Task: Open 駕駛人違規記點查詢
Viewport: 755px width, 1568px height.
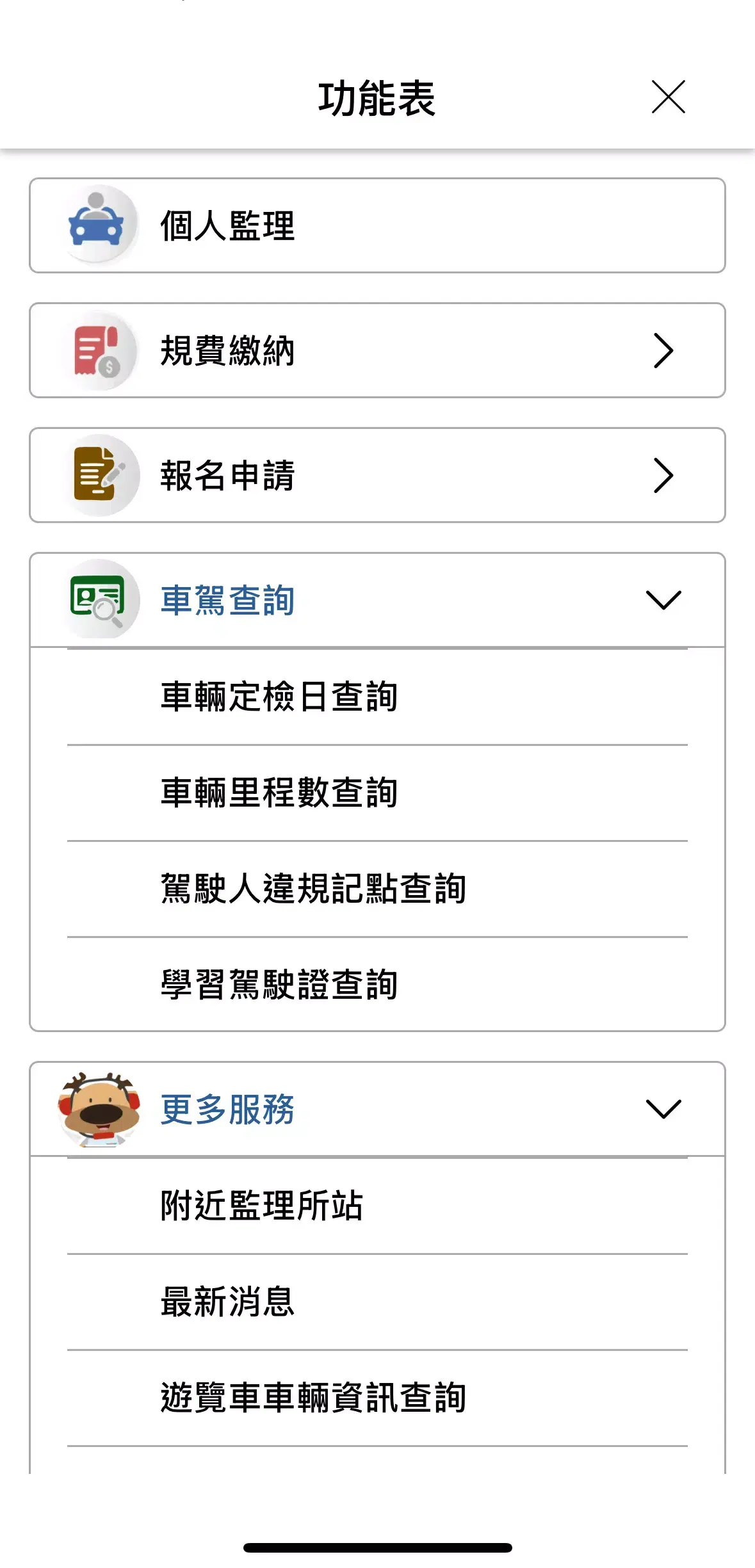Action: [314, 888]
